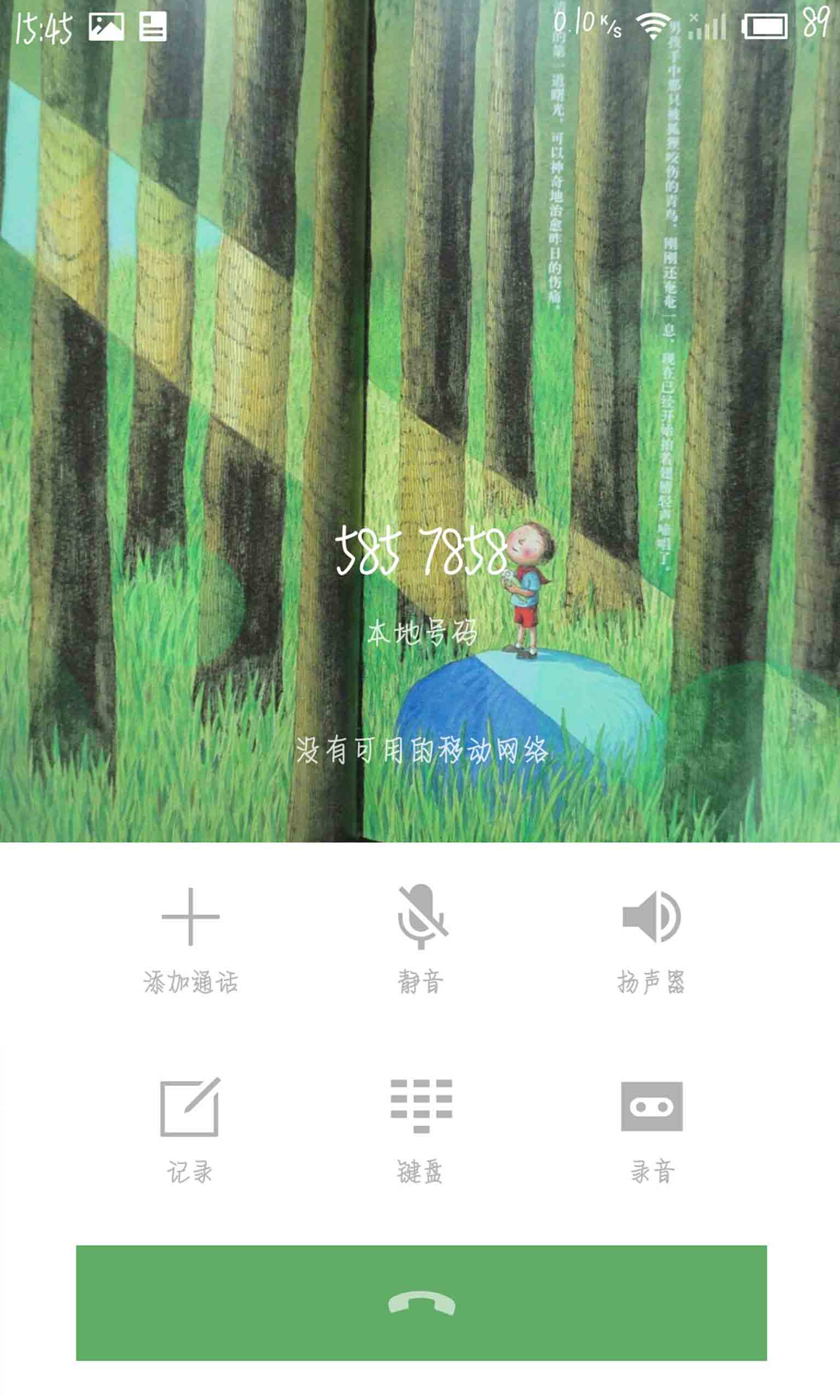The width and height of the screenshot is (840, 1400).
Task: End the call with the green hang-up bar
Action: pos(421,1303)
